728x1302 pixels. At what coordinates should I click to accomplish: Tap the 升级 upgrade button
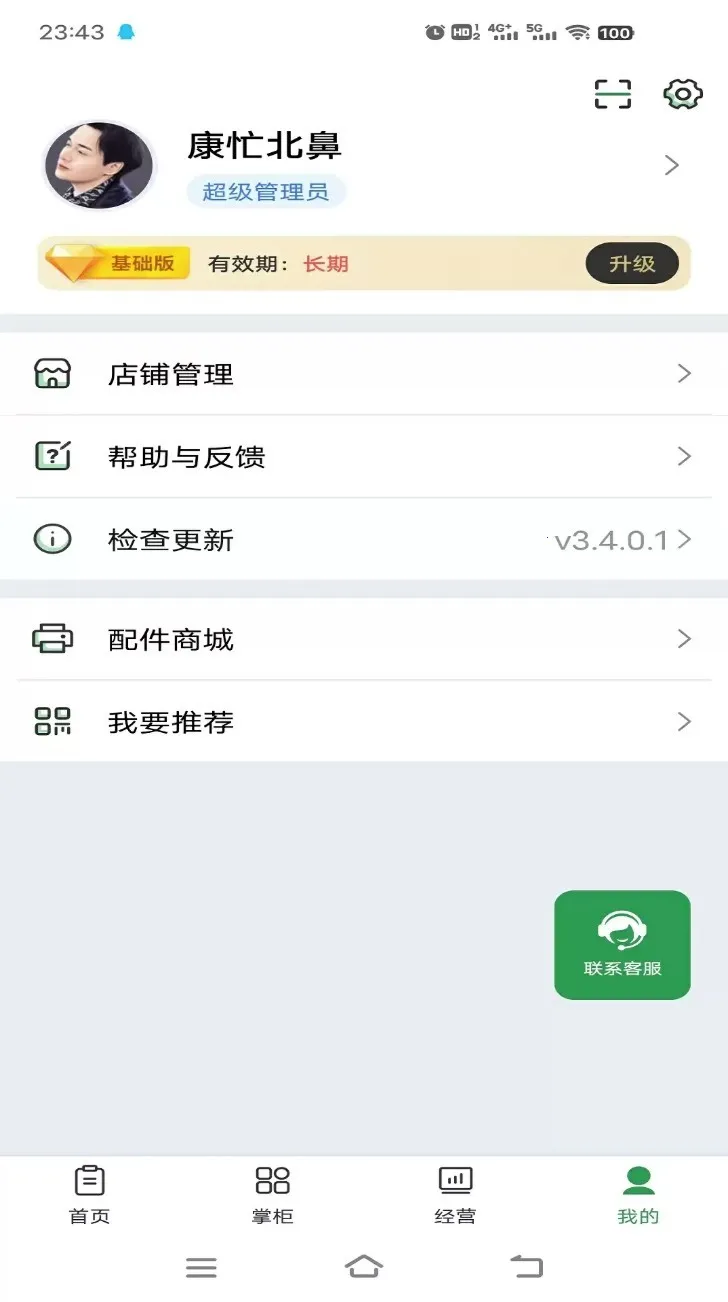pos(632,263)
